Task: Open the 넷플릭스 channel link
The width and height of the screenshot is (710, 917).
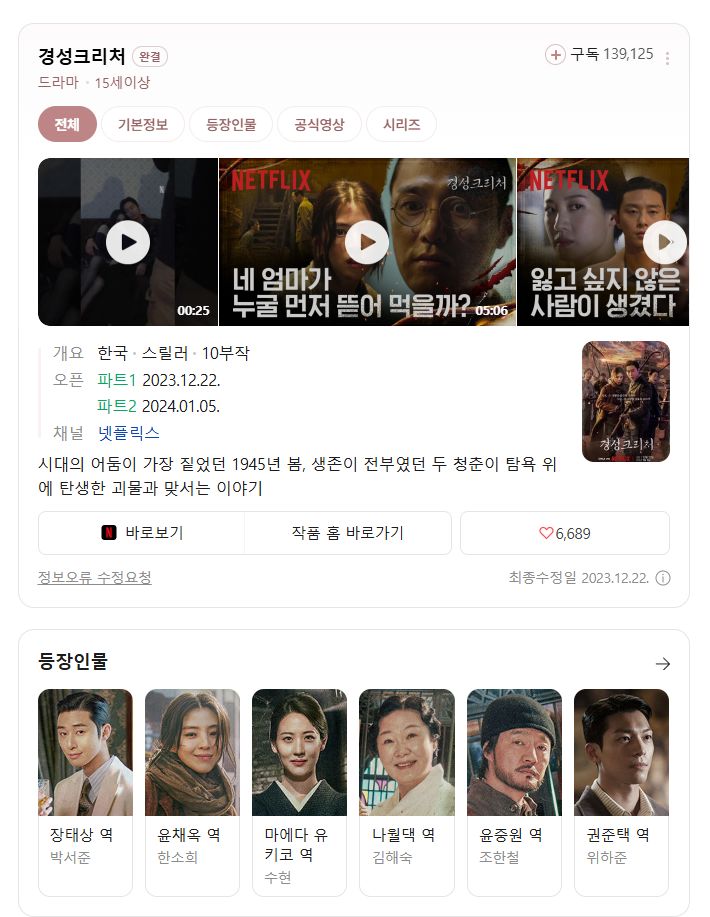Action: [x=128, y=433]
